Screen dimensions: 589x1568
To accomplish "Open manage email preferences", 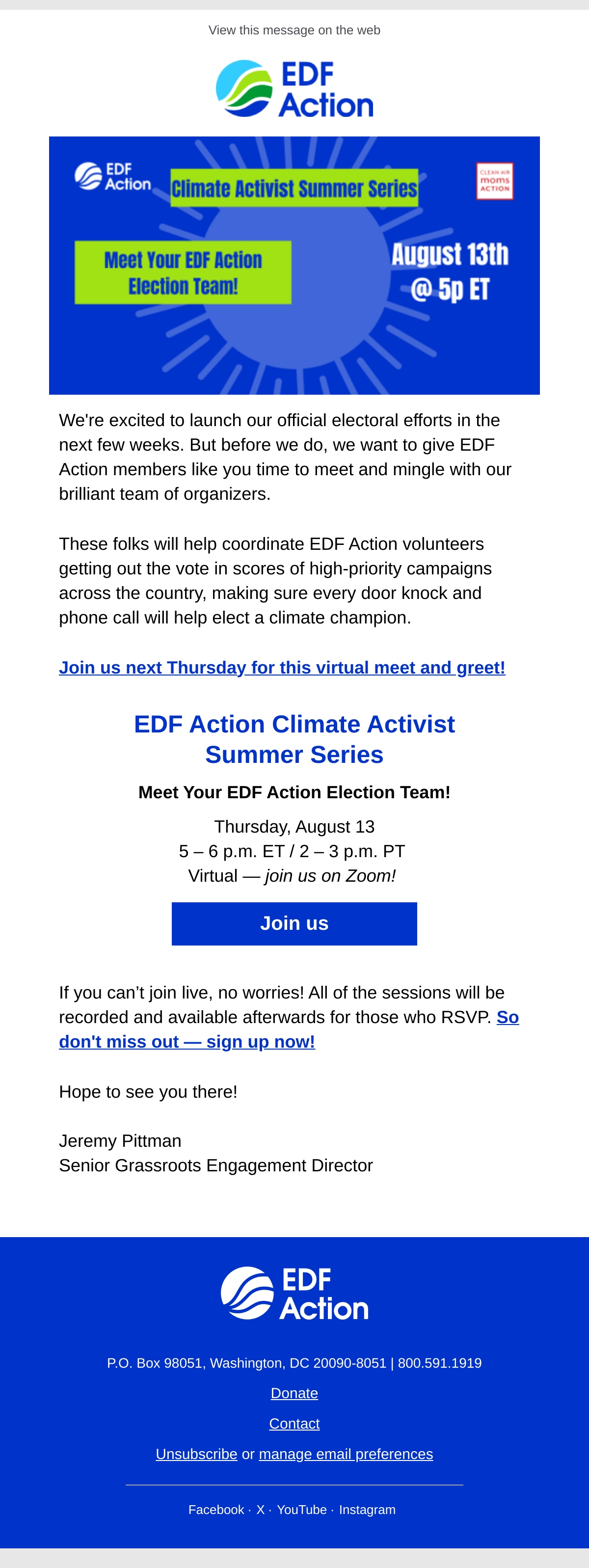I will click(x=346, y=1454).
